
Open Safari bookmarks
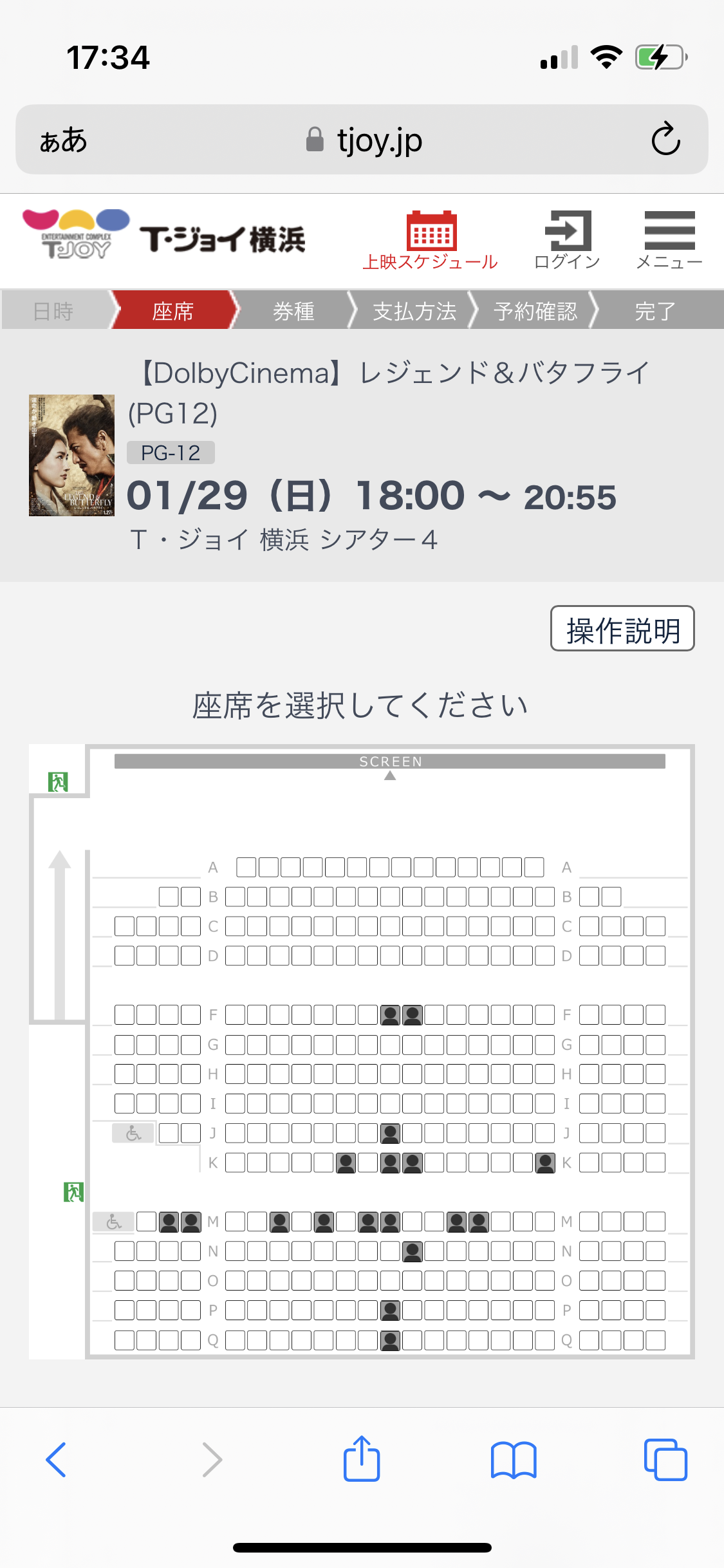[514, 1459]
